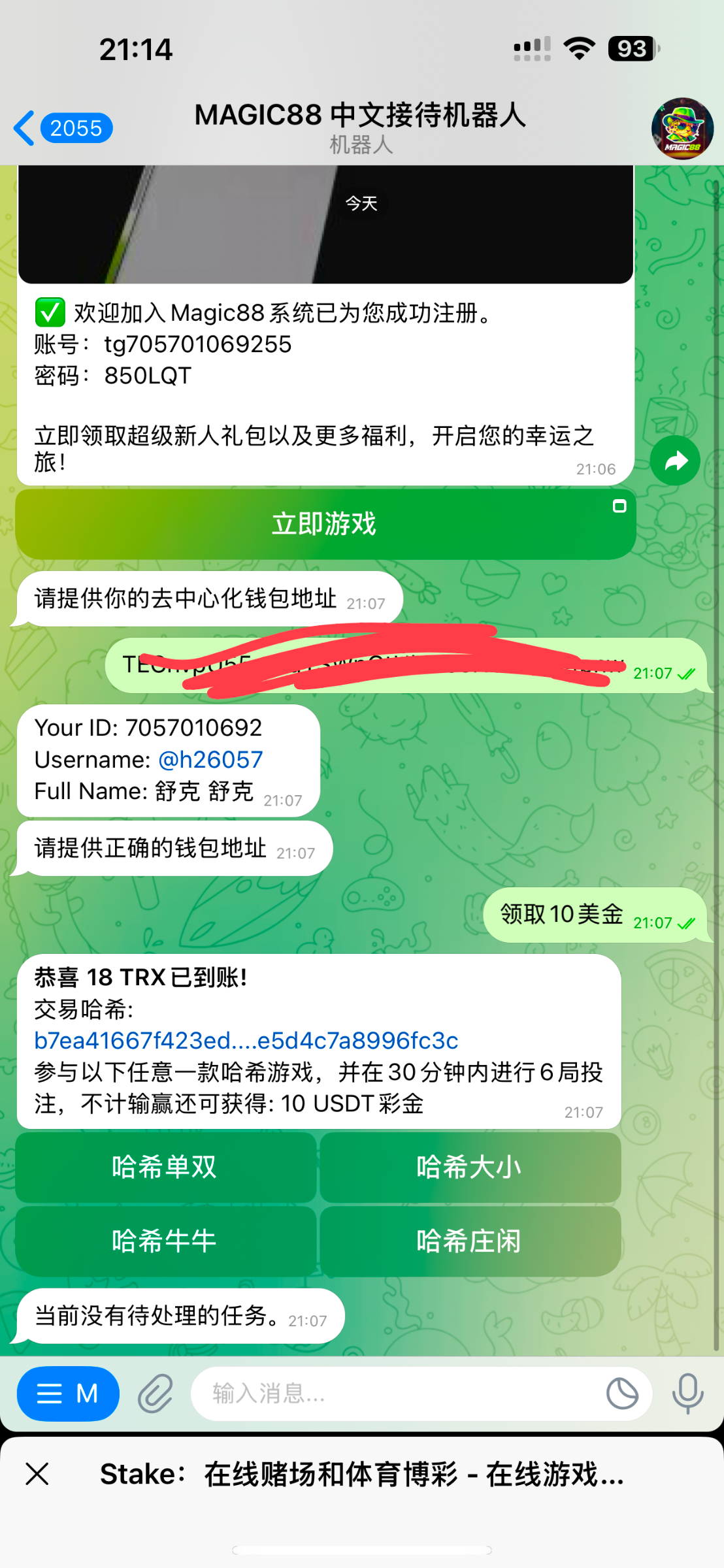
Task: Forward the registration message with share arrow
Action: pyautogui.click(x=675, y=461)
